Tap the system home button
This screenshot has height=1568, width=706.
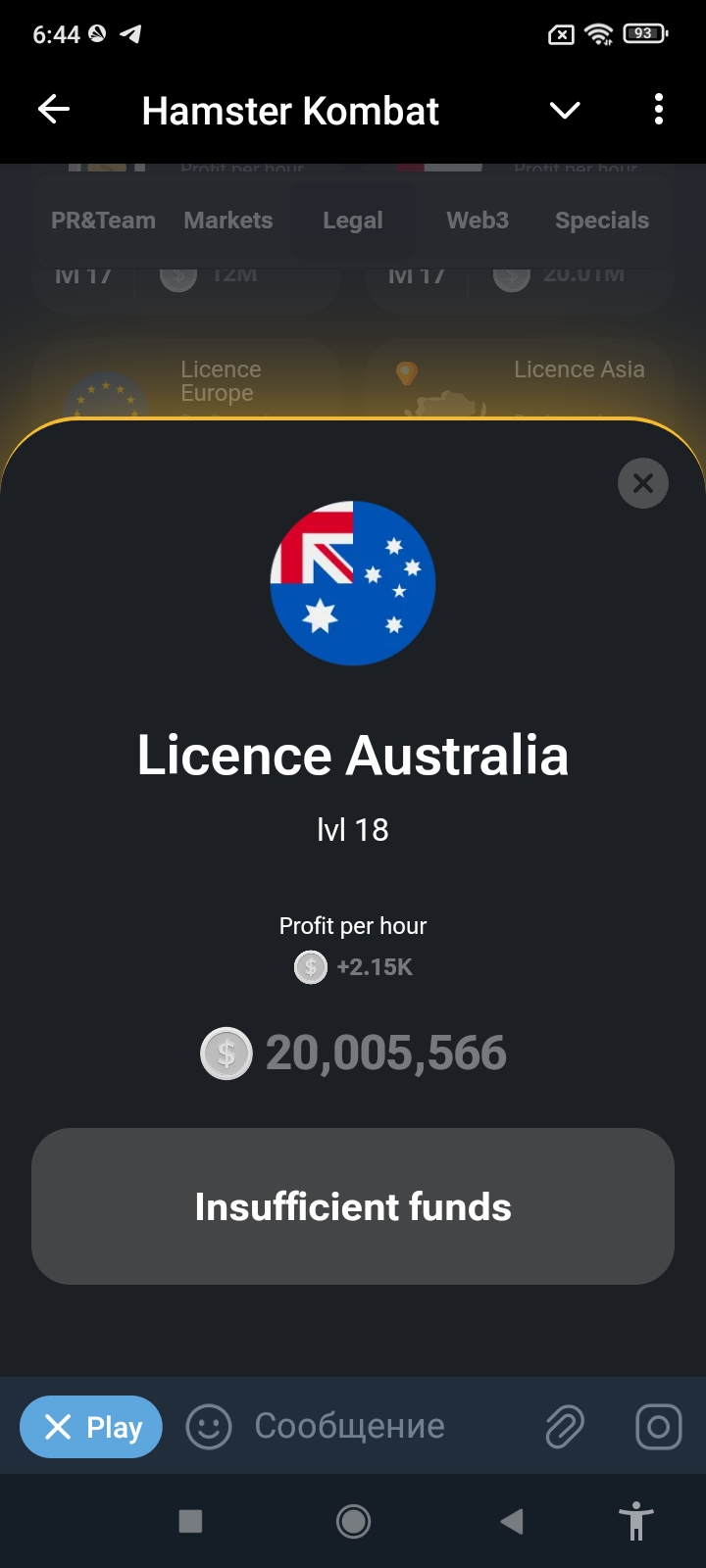pos(353,1521)
